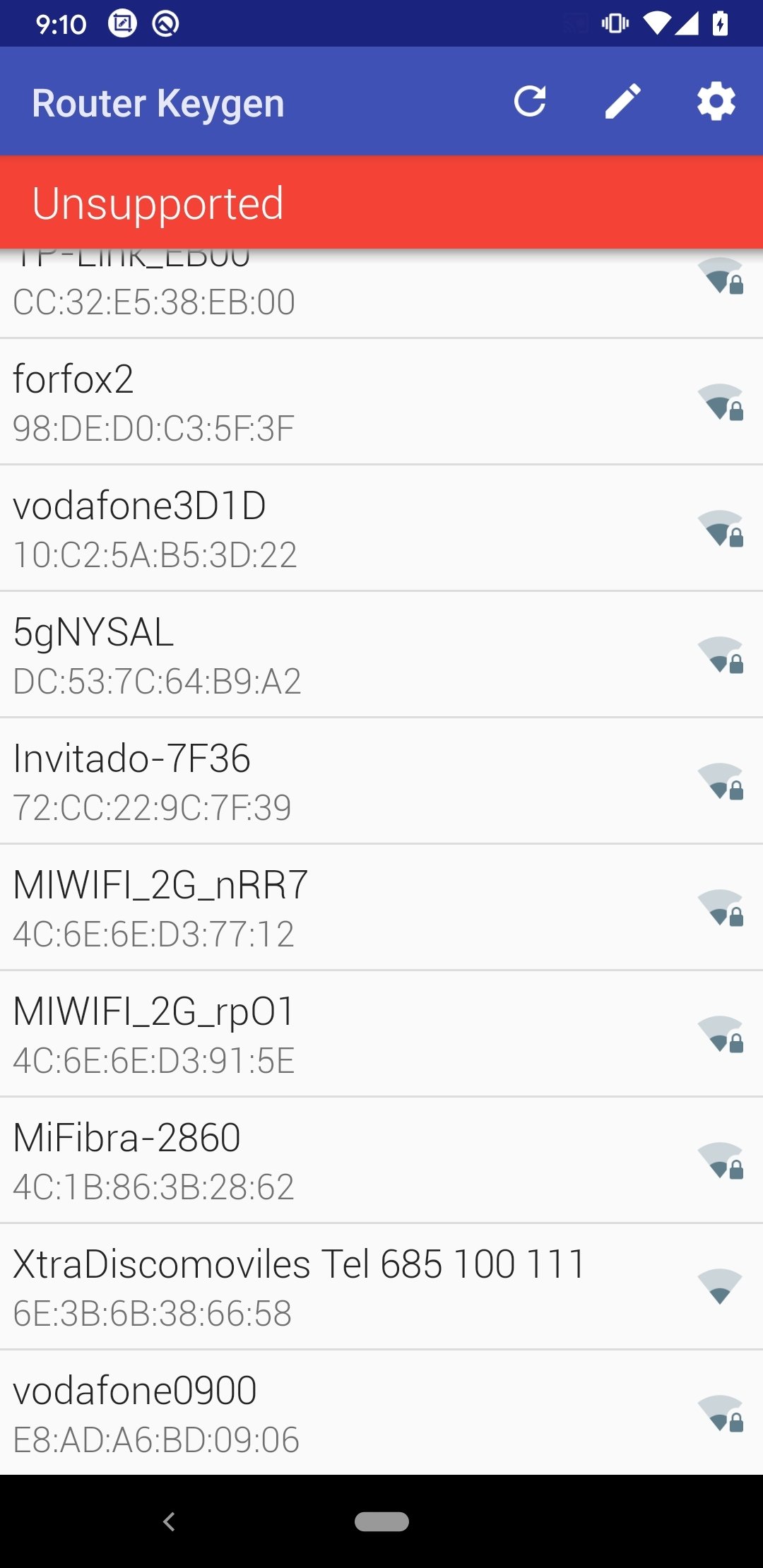Screen dimensions: 763x1568
Task: Open the MIWIFI_2G_nRR7 network
Action: 381,908
